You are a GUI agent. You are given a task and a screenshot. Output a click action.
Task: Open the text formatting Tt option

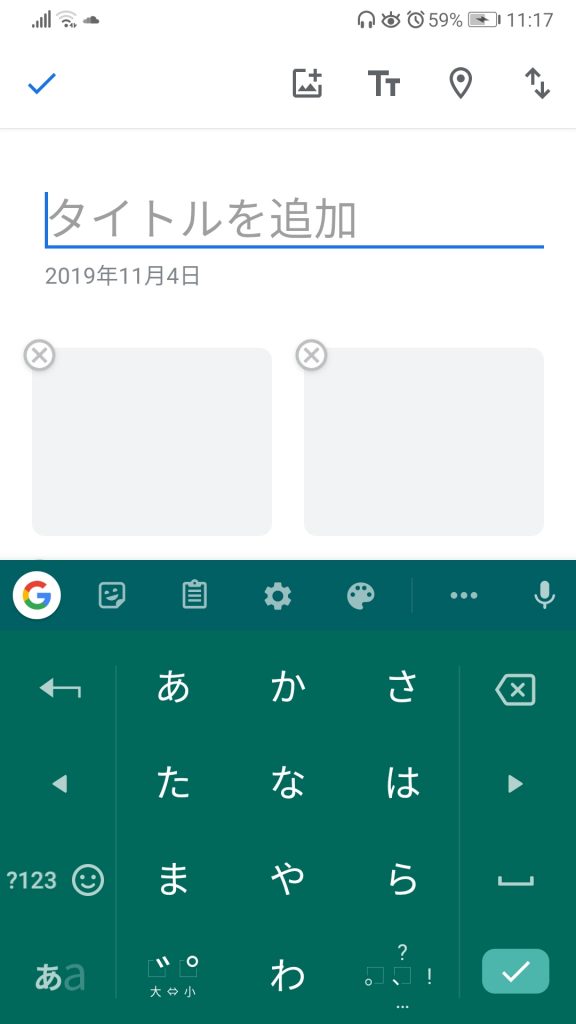click(x=383, y=84)
